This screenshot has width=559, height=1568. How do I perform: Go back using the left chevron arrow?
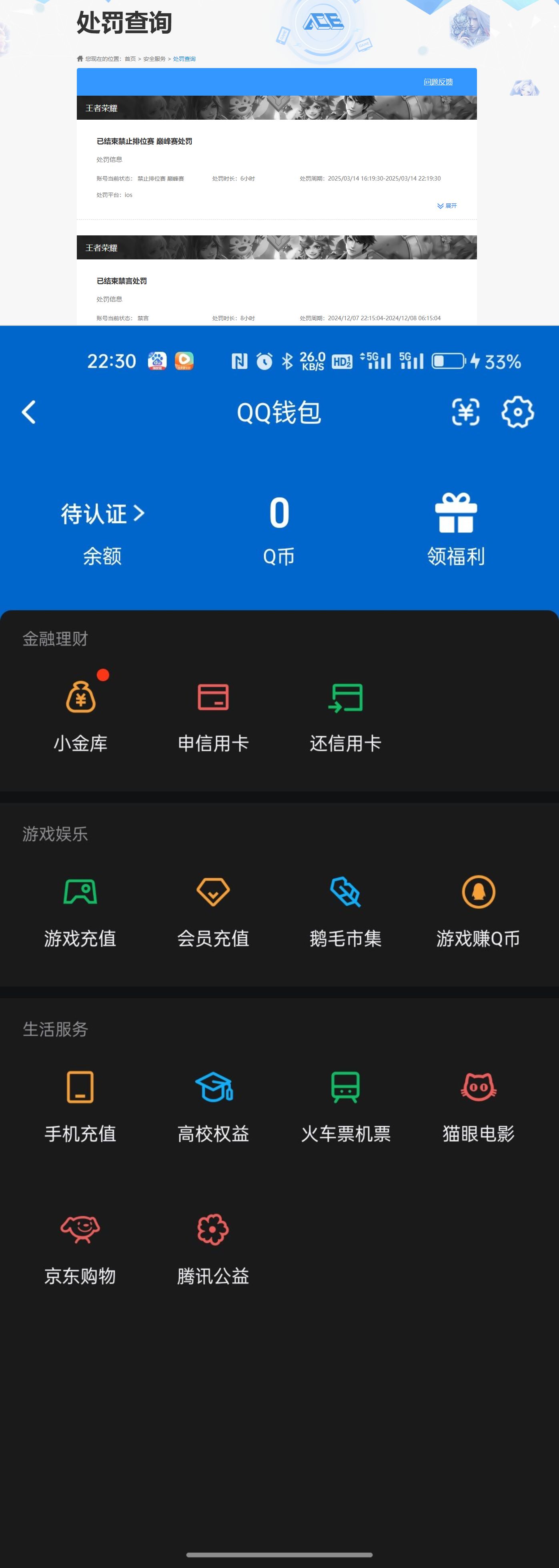click(x=28, y=412)
